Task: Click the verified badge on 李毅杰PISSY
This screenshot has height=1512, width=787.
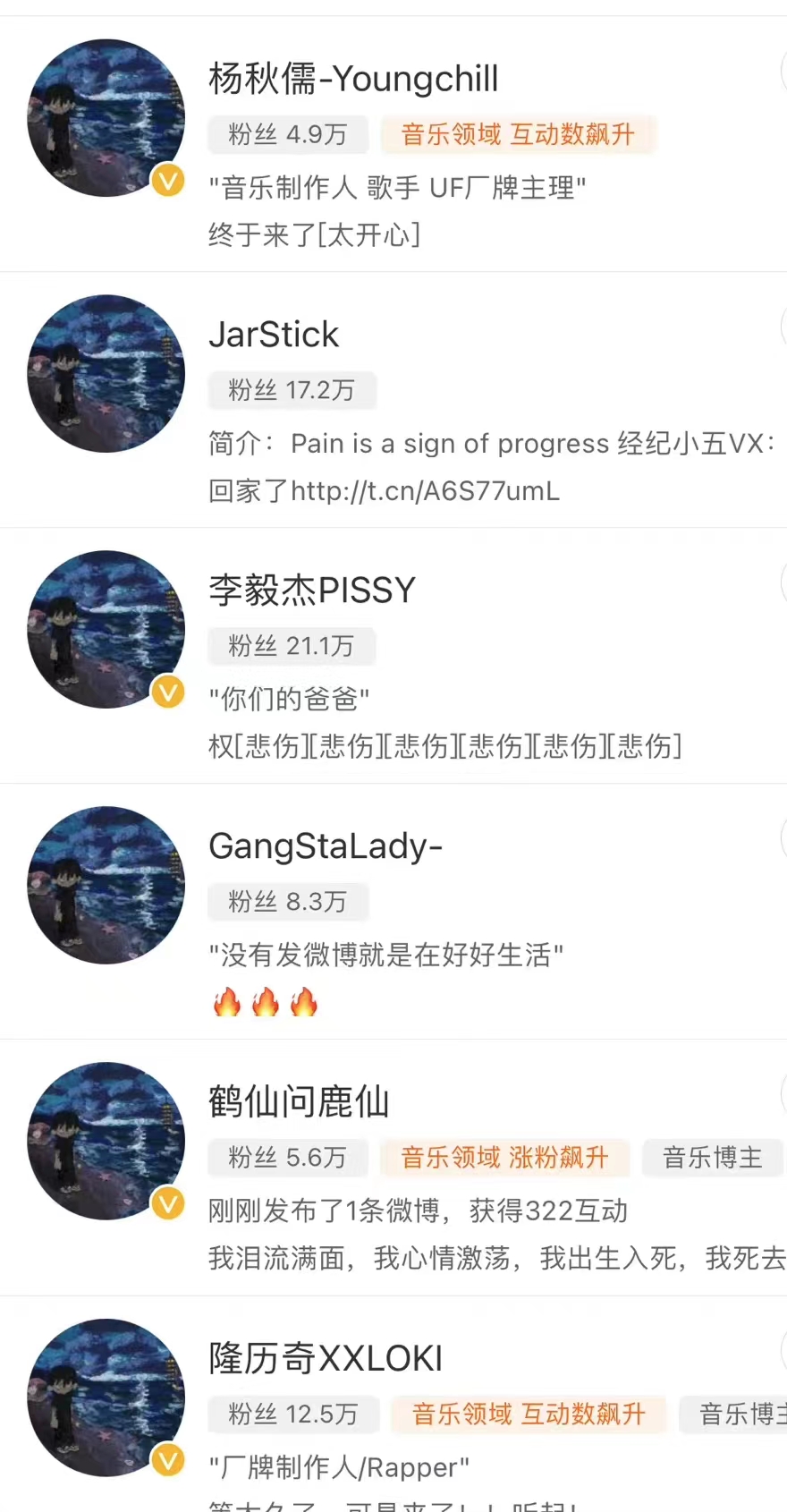Action: point(168,692)
